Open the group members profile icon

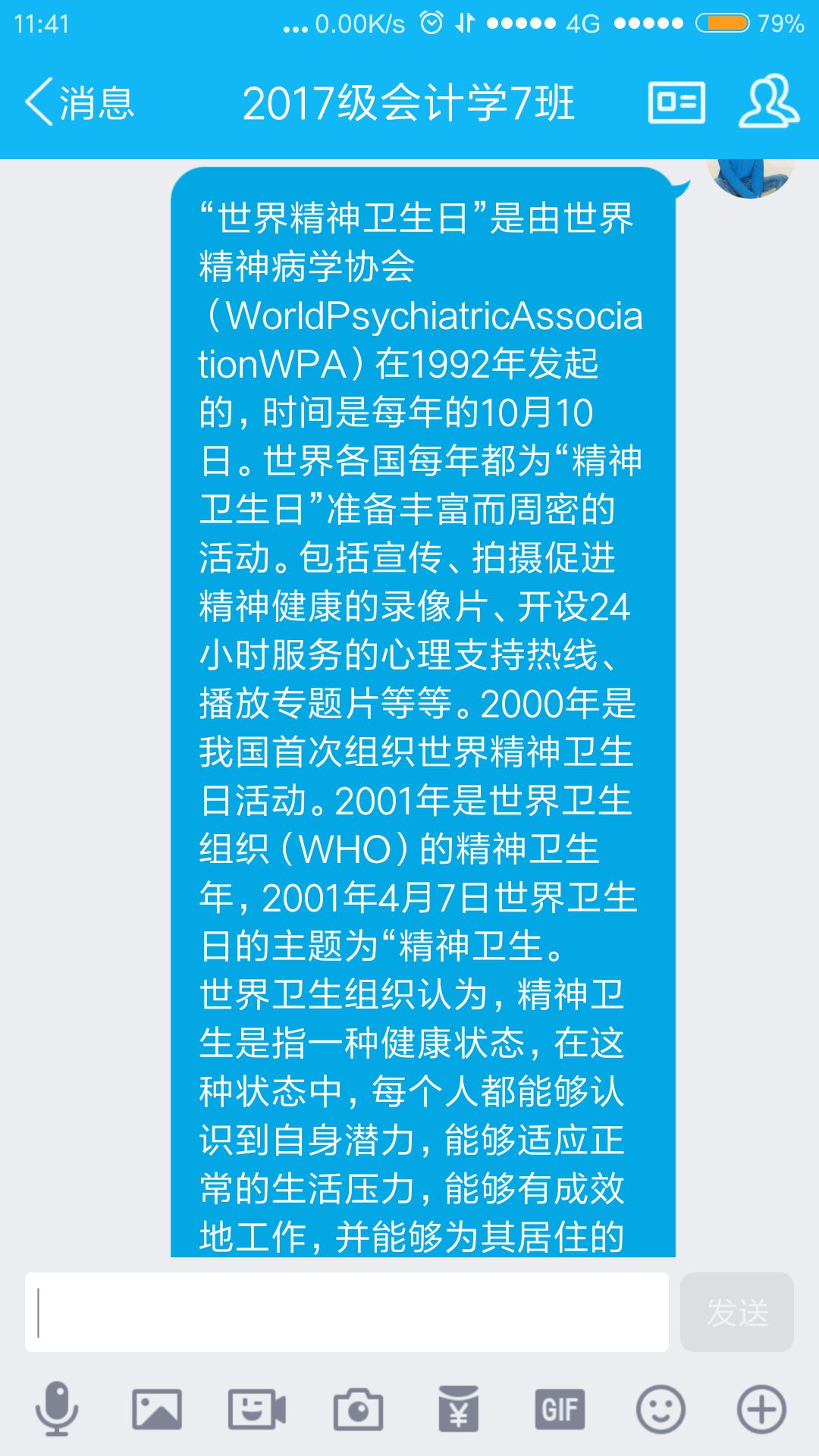(x=769, y=101)
